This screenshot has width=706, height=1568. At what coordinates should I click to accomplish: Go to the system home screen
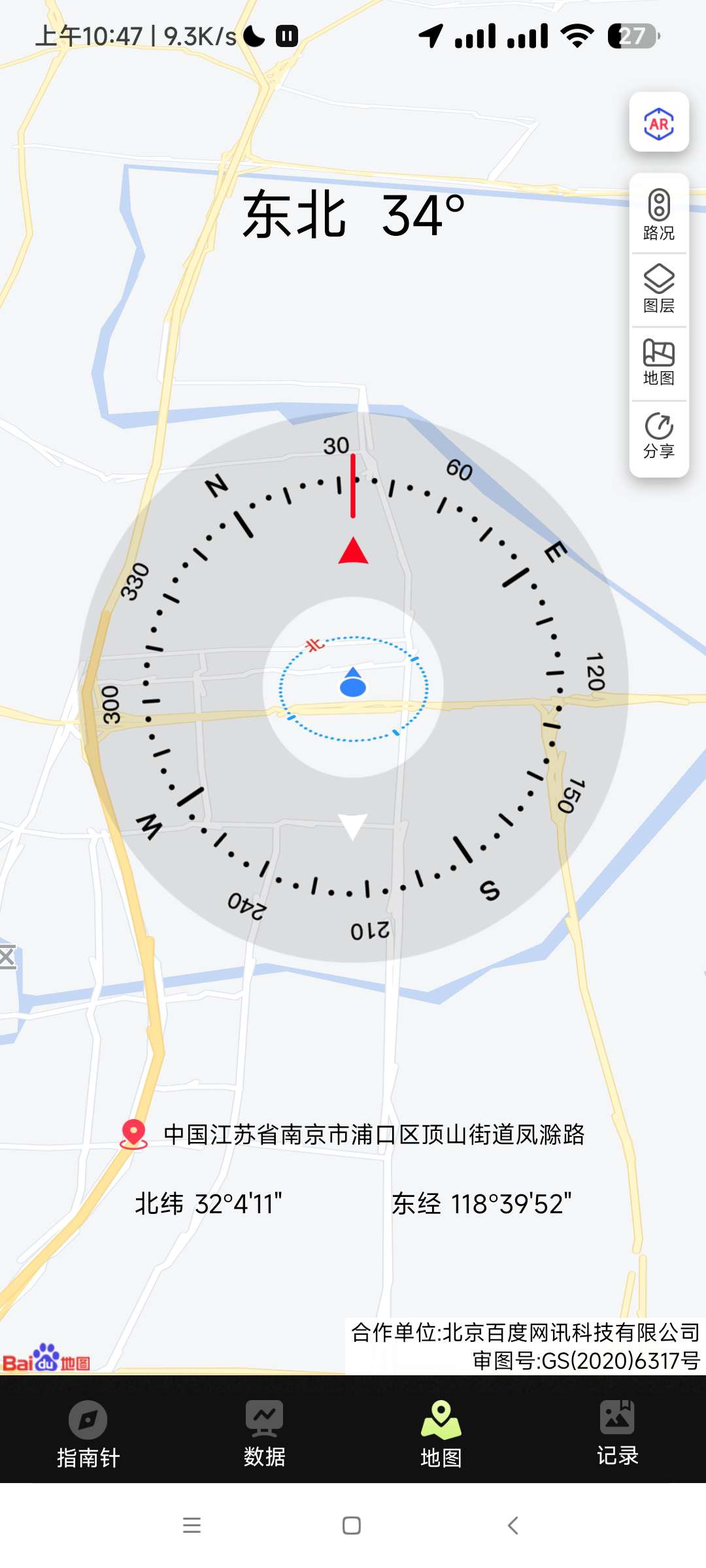click(352, 1526)
